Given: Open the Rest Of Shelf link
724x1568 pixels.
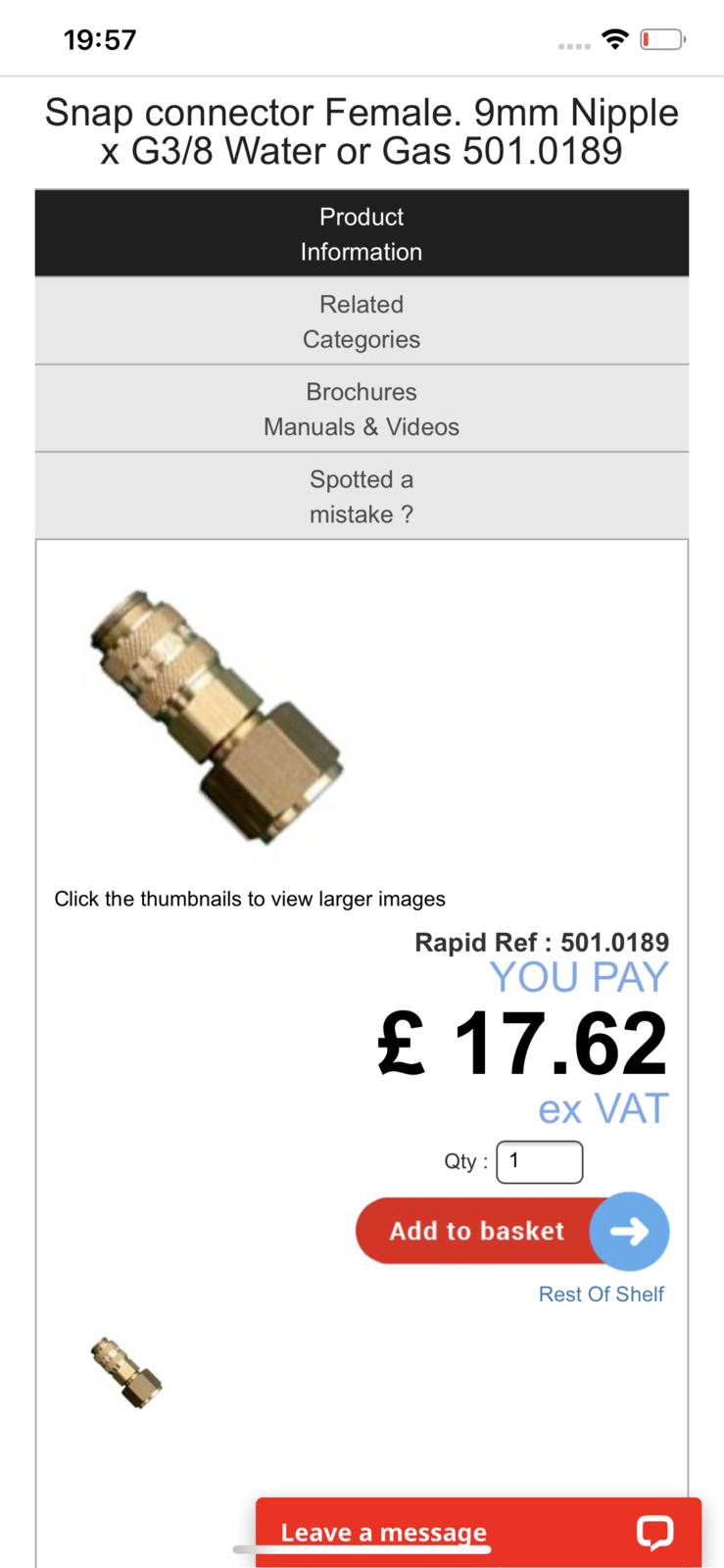Looking at the screenshot, I should point(601,1295).
